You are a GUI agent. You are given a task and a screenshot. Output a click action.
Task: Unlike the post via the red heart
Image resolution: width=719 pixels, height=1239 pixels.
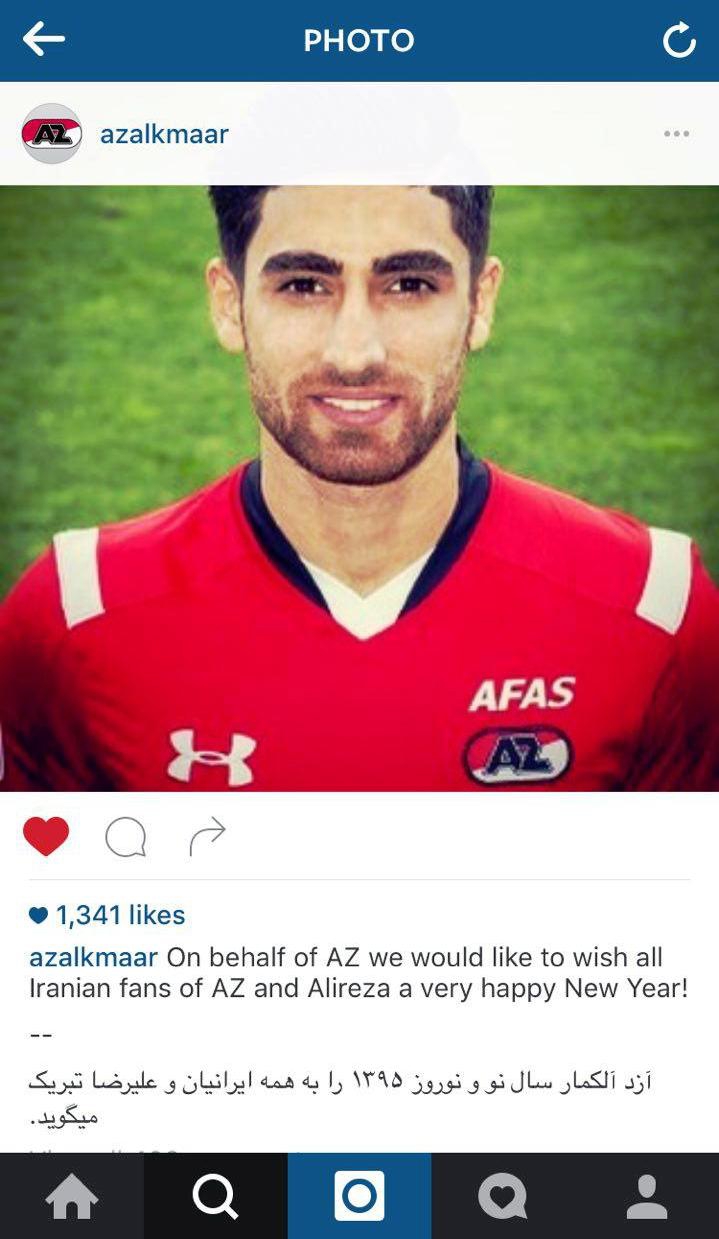coord(46,836)
